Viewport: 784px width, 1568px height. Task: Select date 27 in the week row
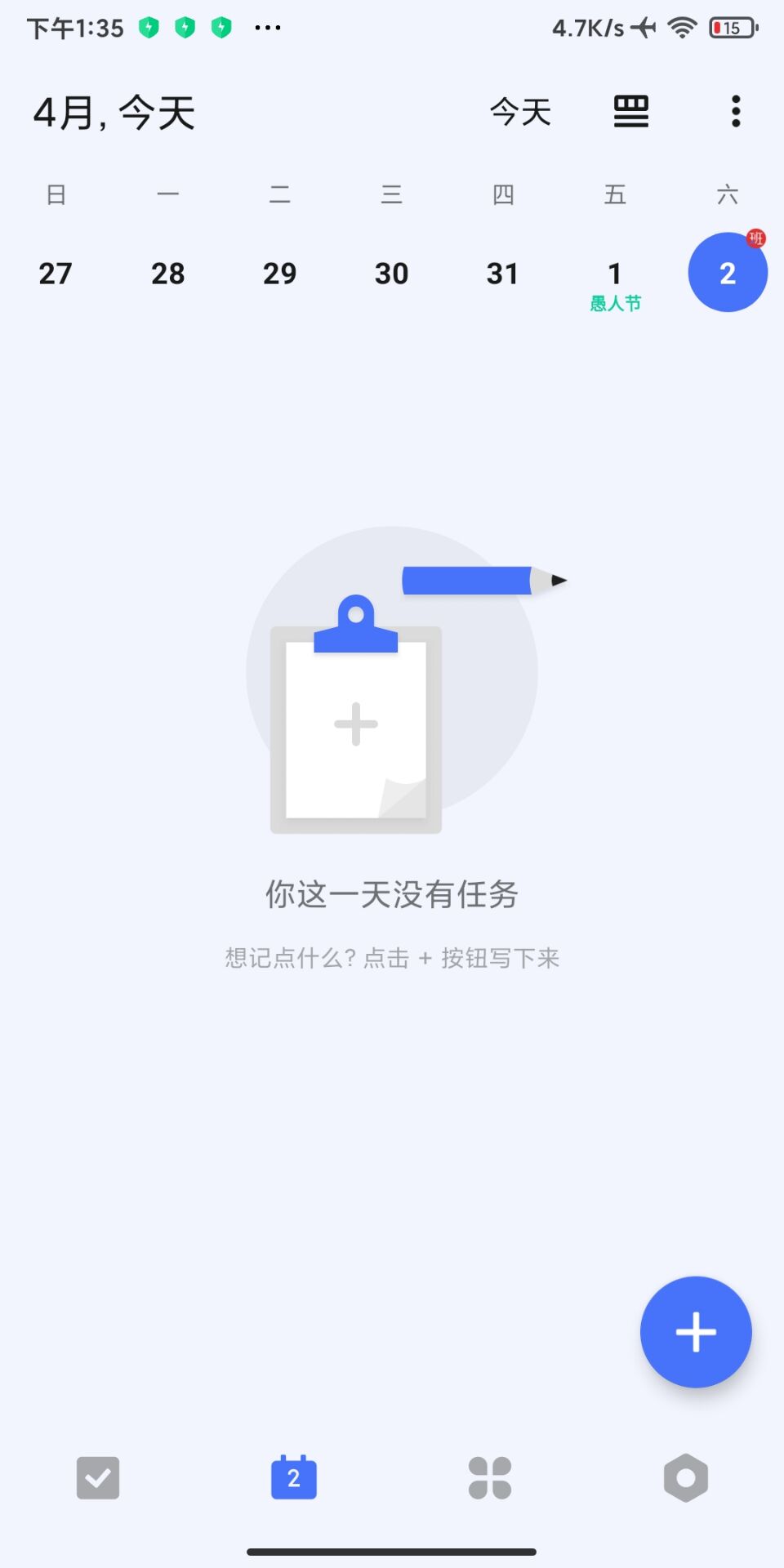click(56, 274)
